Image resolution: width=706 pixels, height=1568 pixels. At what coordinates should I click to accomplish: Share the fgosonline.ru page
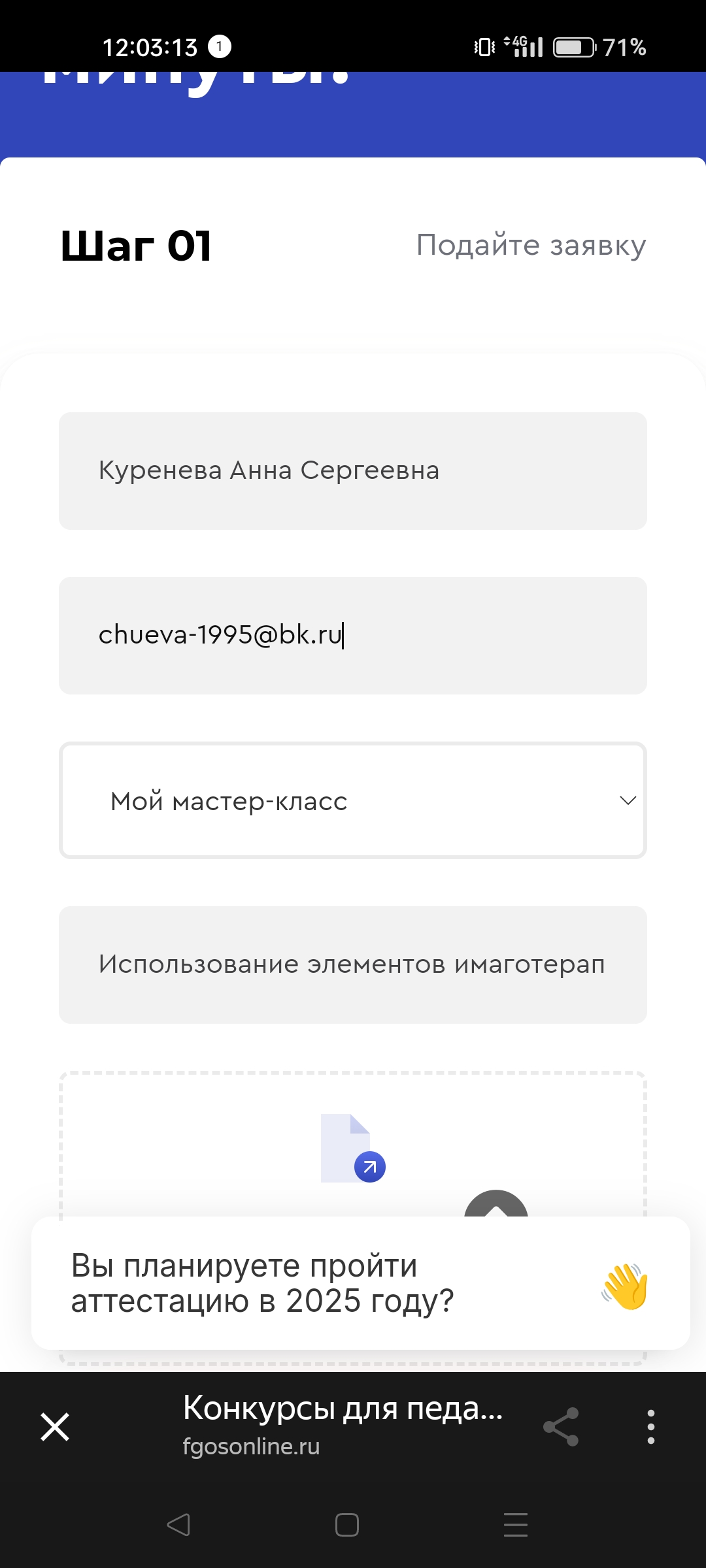pyautogui.click(x=562, y=1427)
